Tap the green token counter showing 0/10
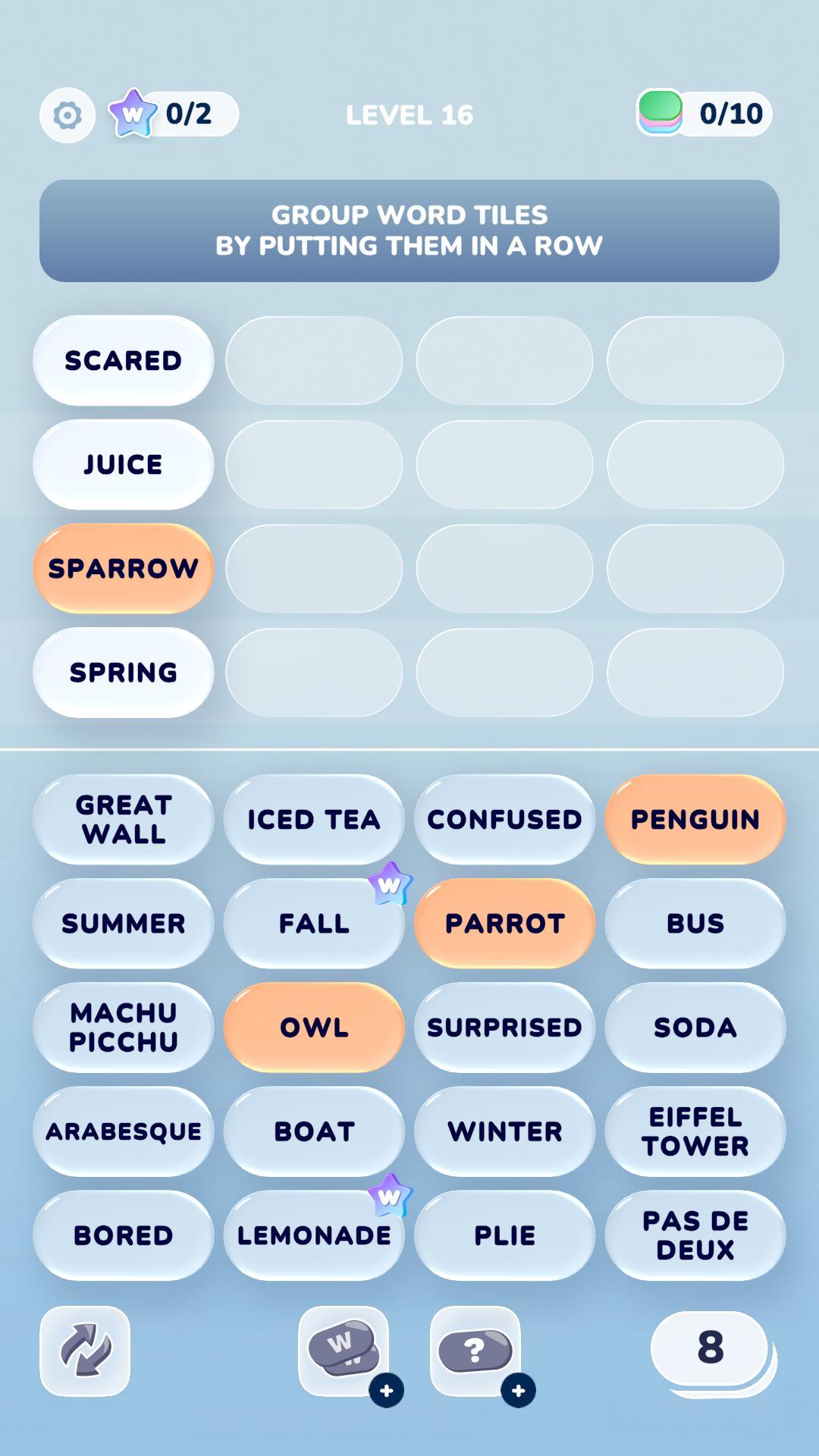Image resolution: width=819 pixels, height=1456 pixels. click(705, 115)
